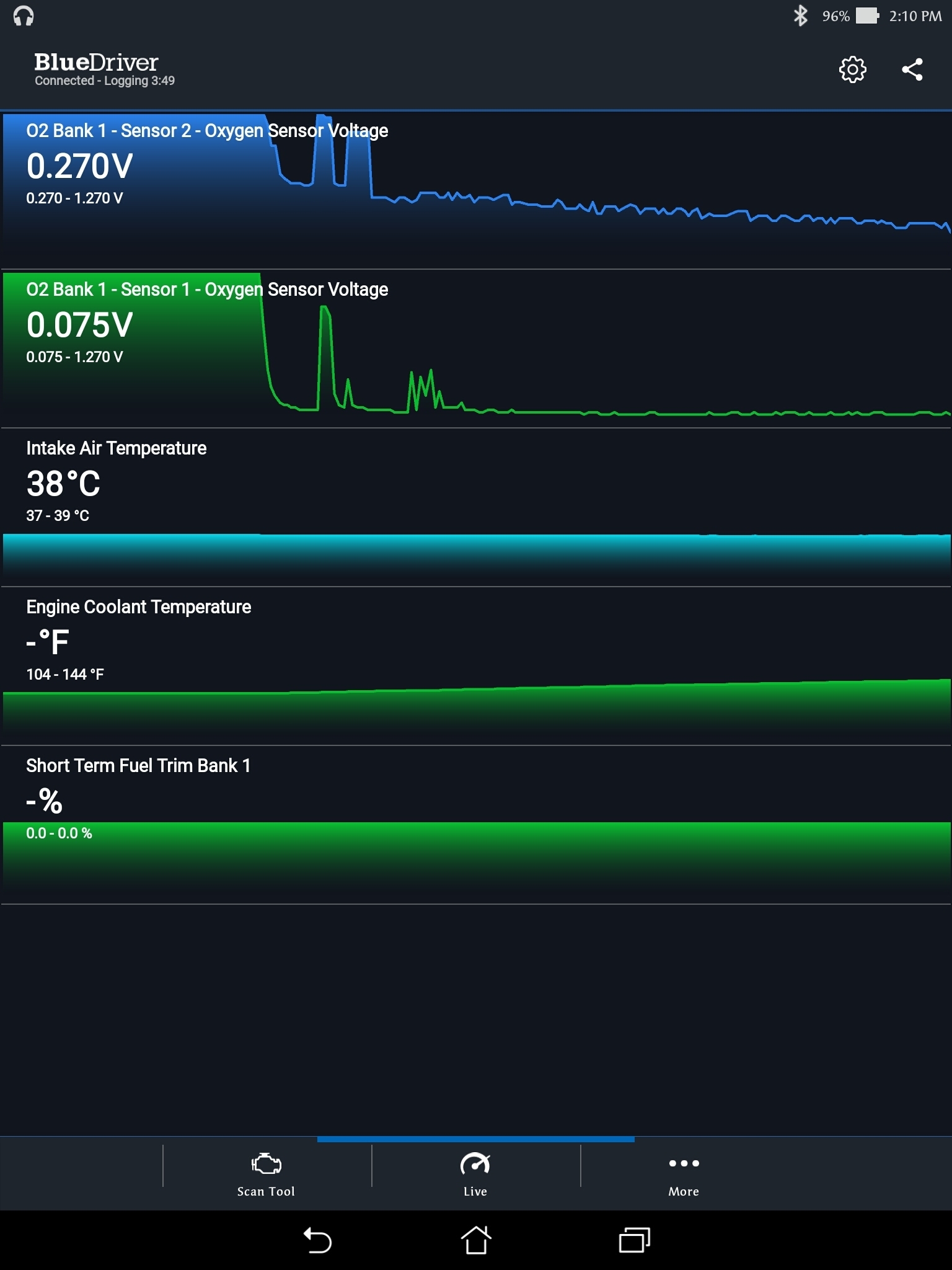This screenshot has height=1270, width=952.
Task: Open the More tab
Action: pos(684,1174)
